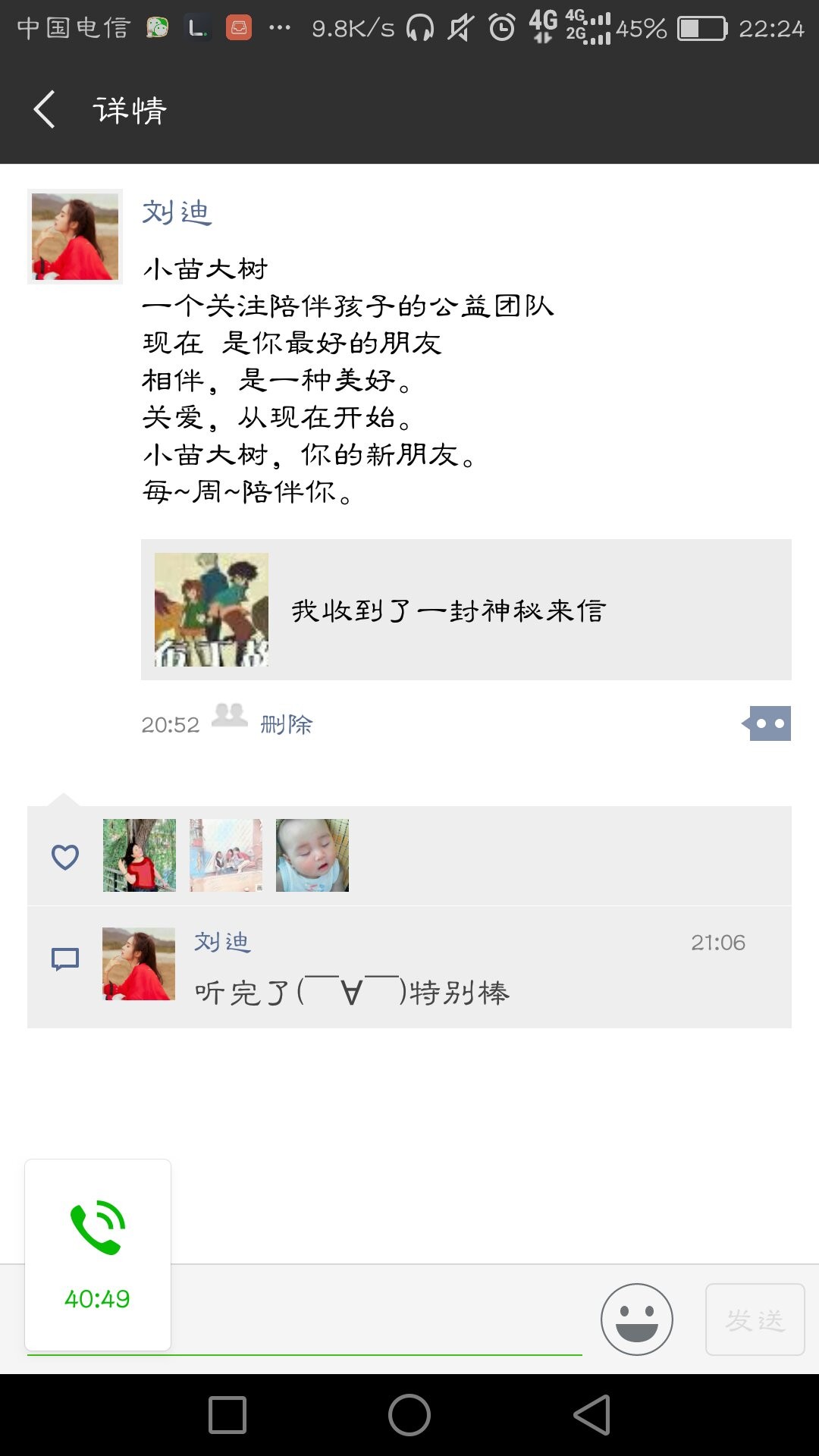Viewport: 819px width, 1456px height.
Task: View who can see this post
Action: pyautogui.click(x=229, y=715)
